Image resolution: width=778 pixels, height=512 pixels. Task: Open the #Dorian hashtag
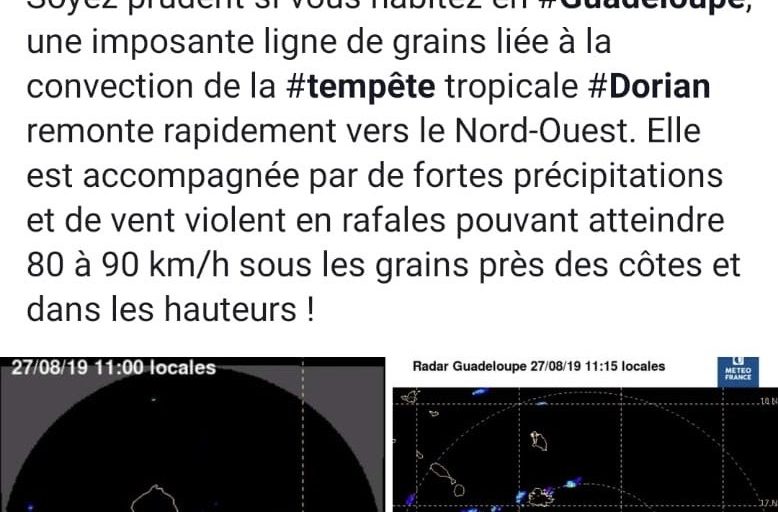[649, 87]
